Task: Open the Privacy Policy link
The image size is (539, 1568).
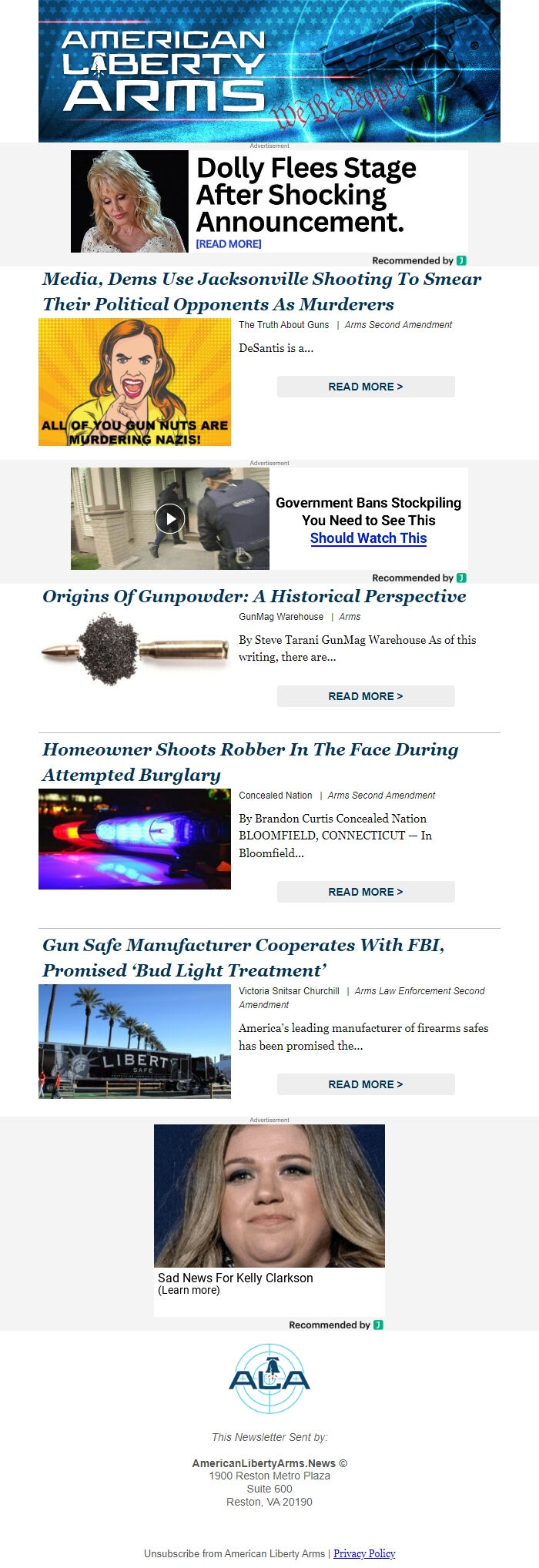Action: click(x=364, y=1553)
